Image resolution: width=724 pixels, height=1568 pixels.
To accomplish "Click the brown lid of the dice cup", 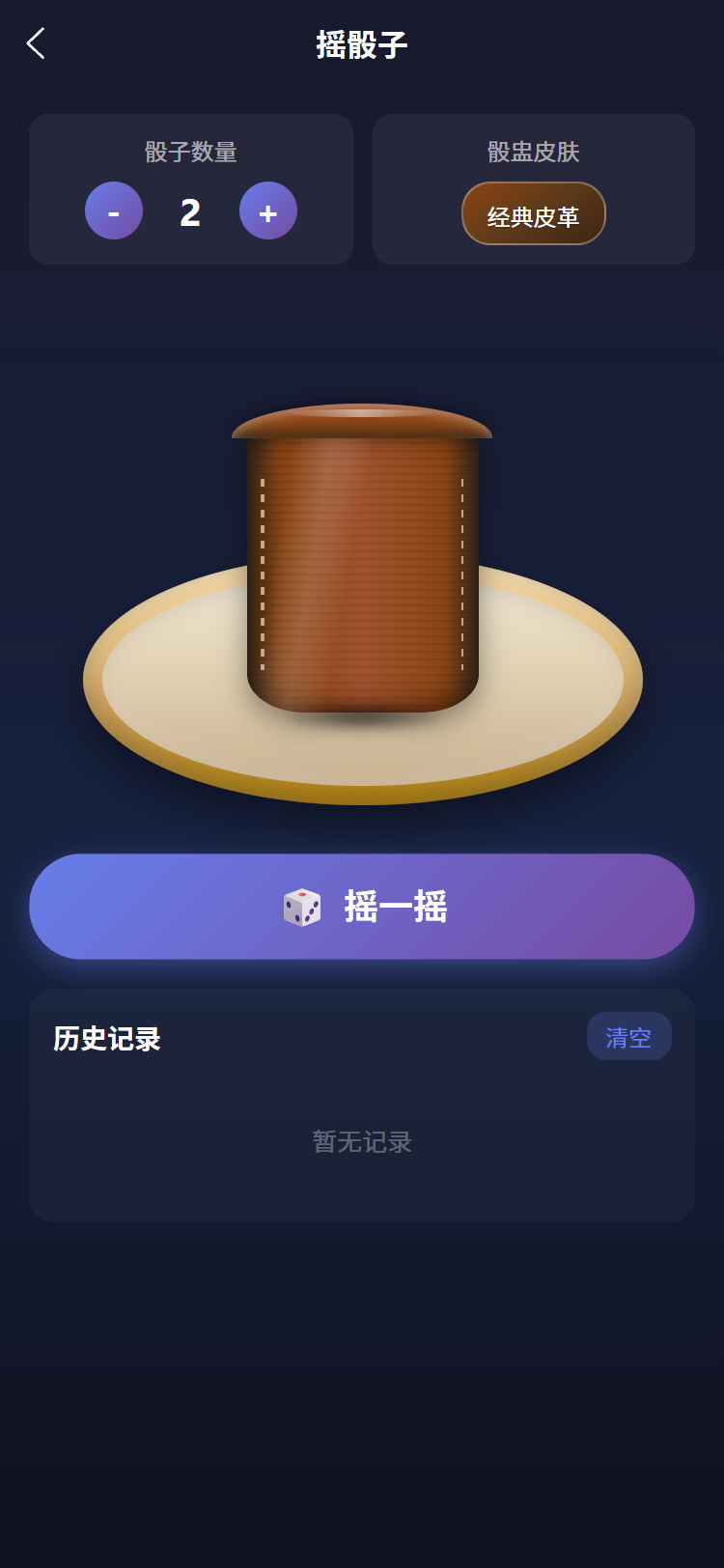I will (x=362, y=425).
